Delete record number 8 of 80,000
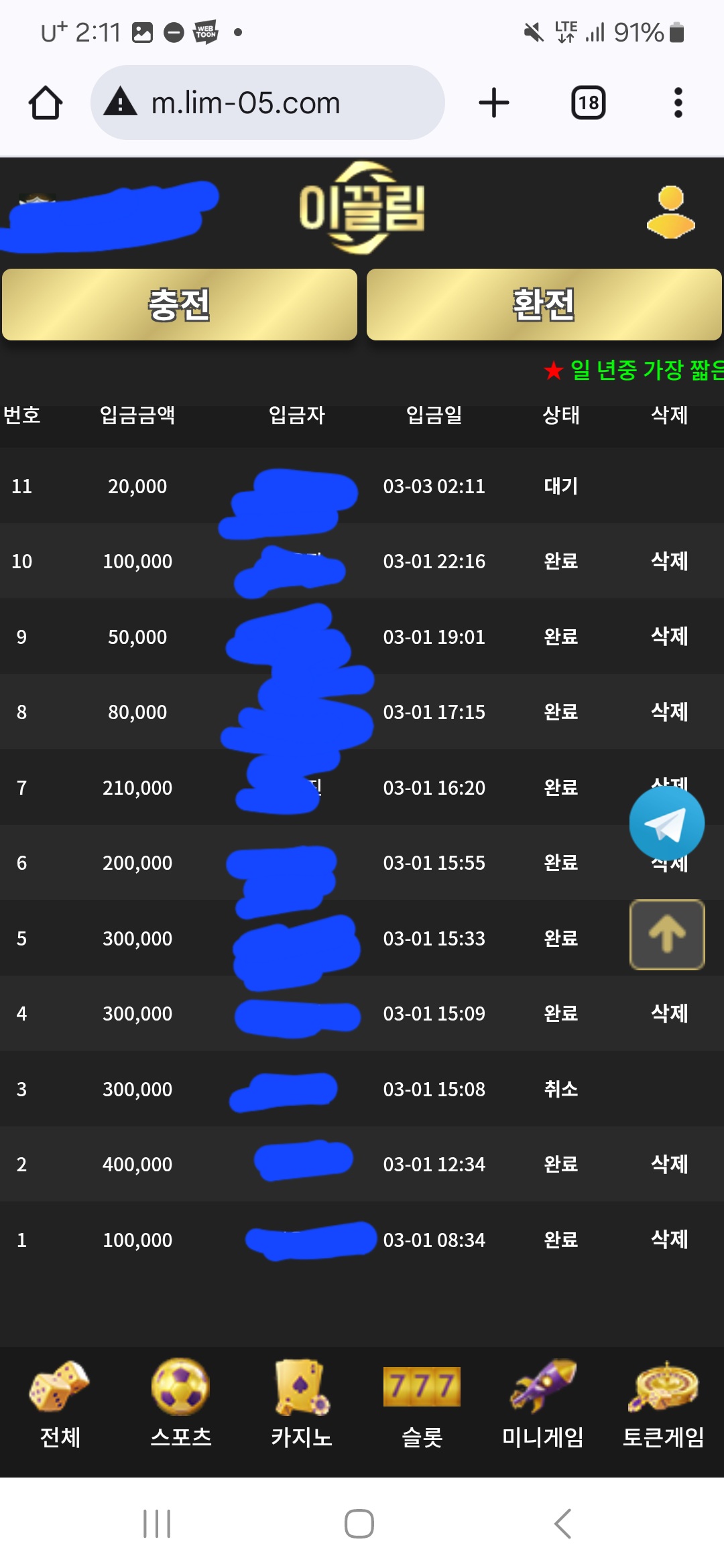 click(x=669, y=712)
